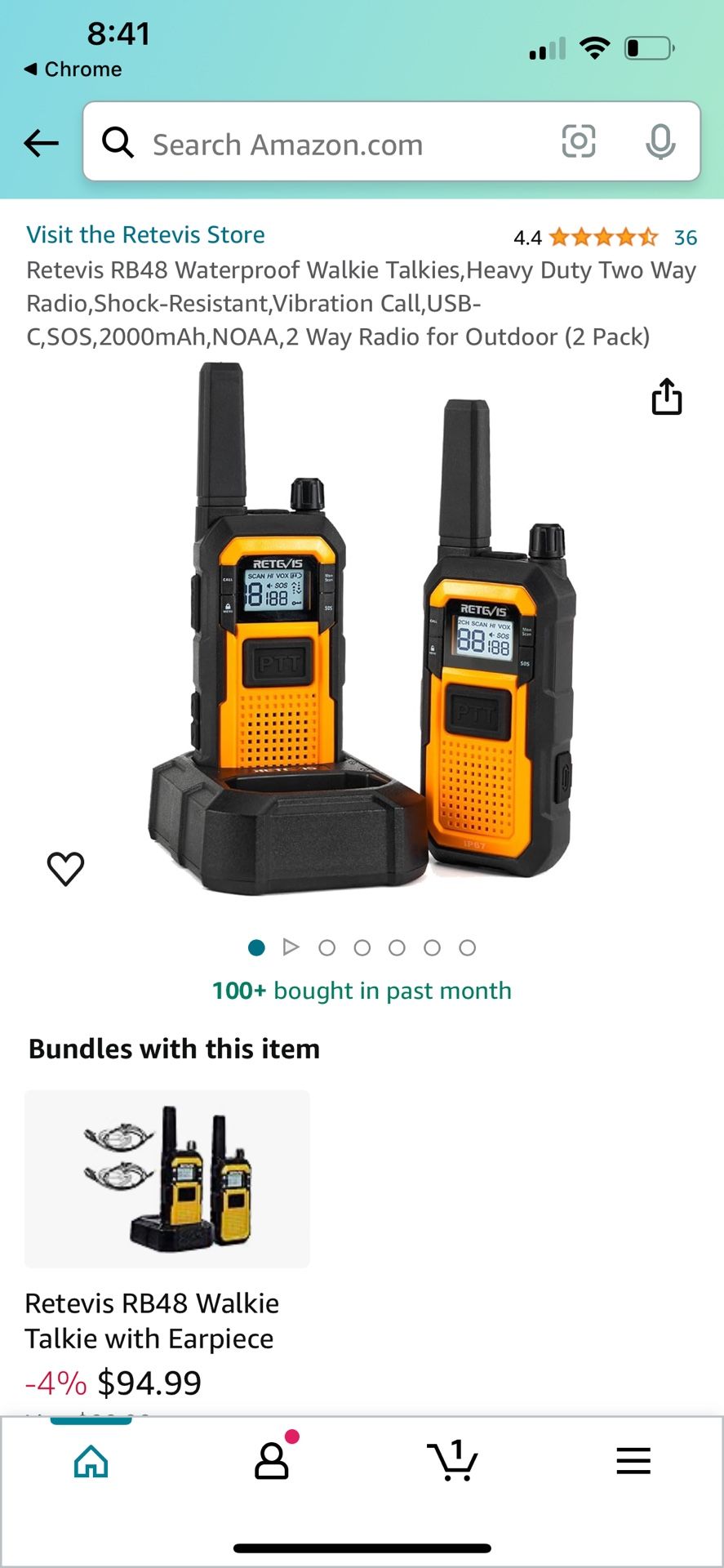Return to Chrome via the status bar link
This screenshot has width=724, height=1568.
click(x=72, y=69)
